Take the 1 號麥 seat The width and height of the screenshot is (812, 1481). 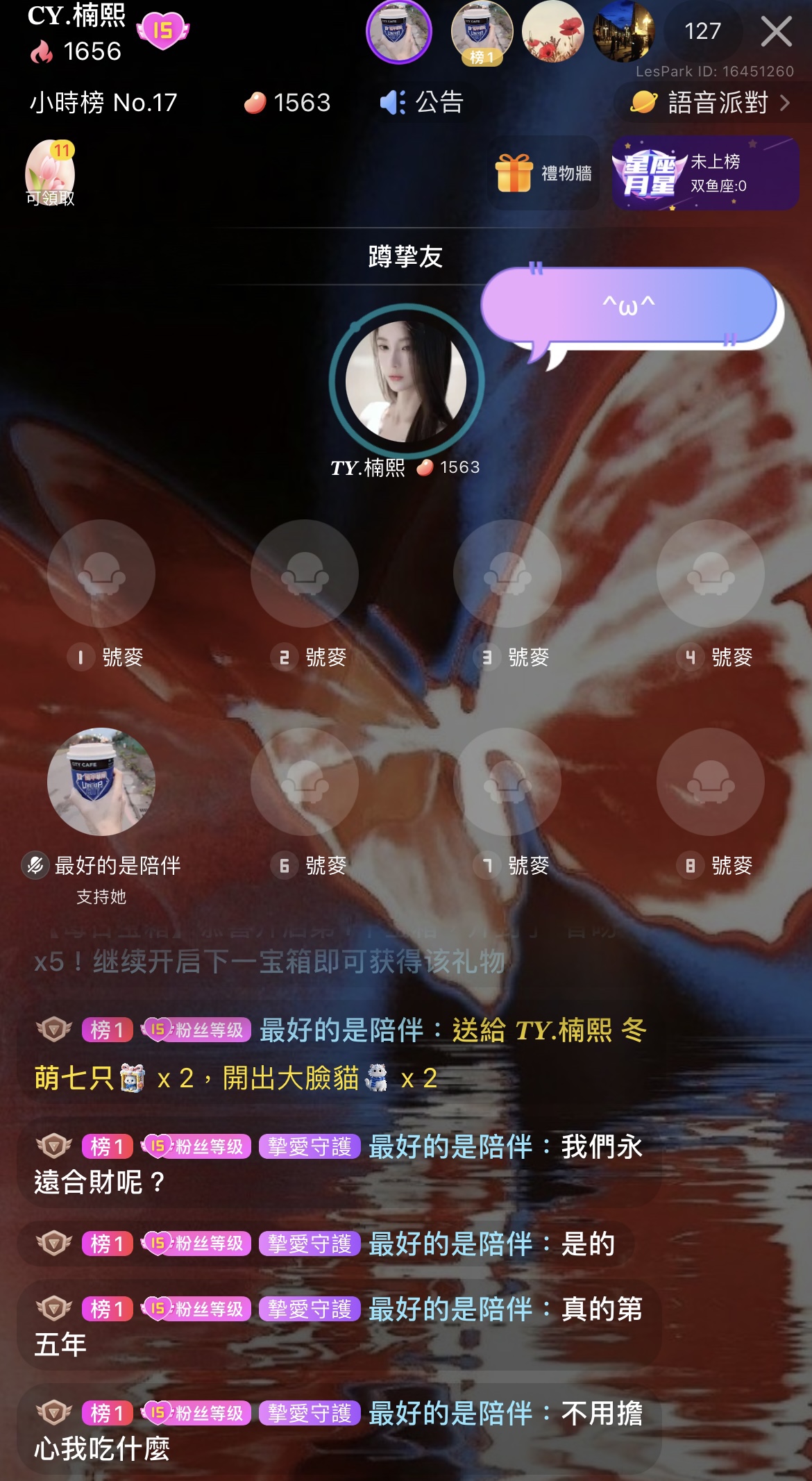click(x=101, y=574)
